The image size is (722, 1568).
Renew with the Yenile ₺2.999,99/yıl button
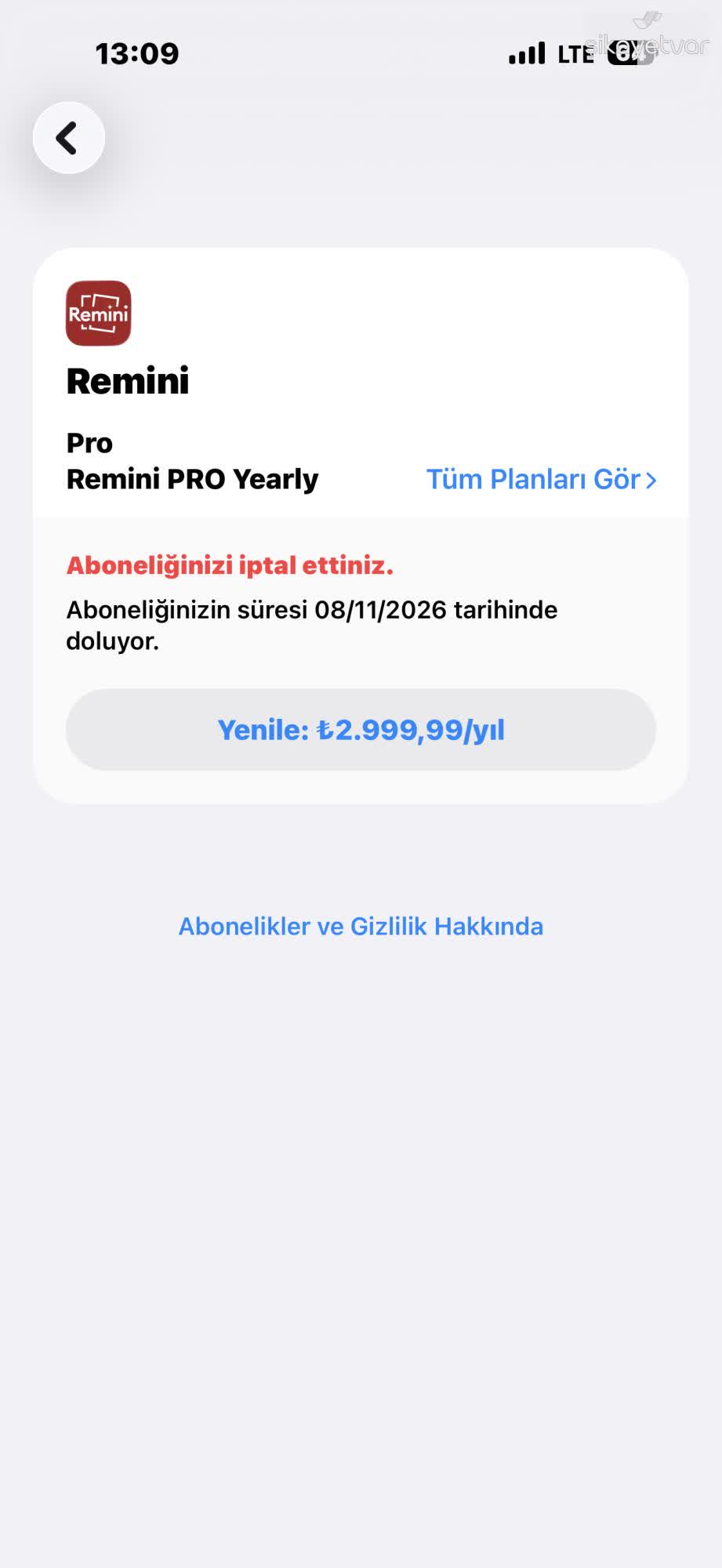click(x=361, y=729)
